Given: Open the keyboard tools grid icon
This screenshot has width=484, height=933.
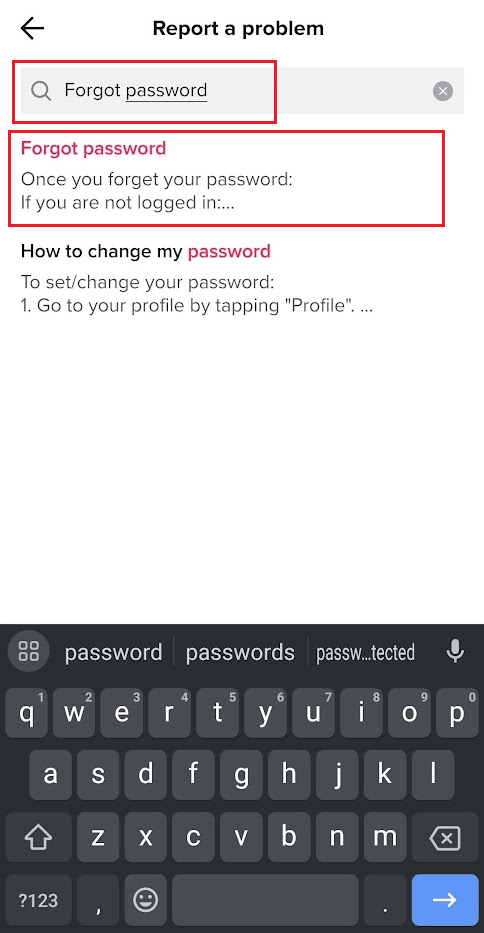Looking at the screenshot, I should [x=29, y=651].
